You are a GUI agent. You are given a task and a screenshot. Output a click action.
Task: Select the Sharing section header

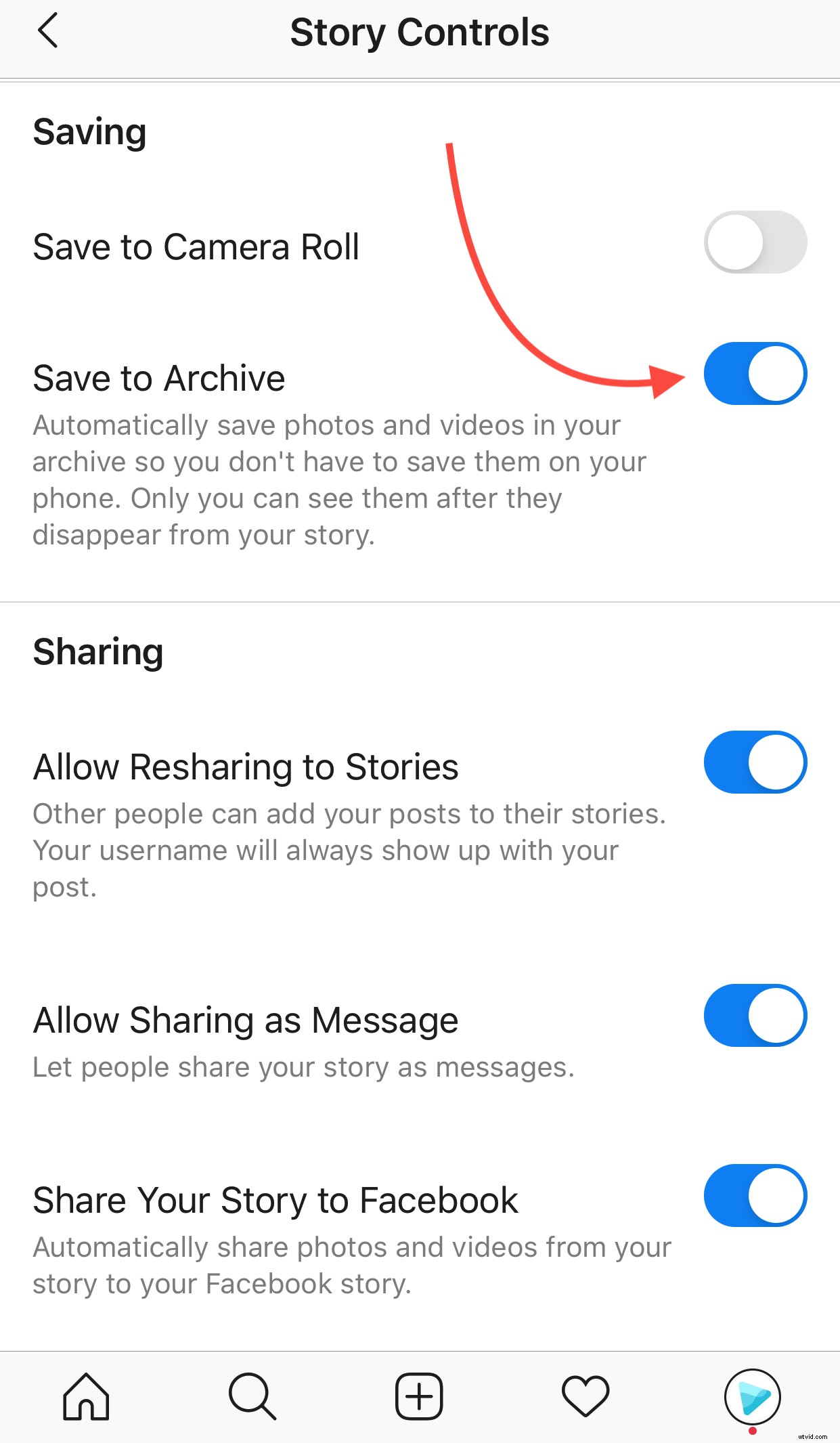click(97, 652)
